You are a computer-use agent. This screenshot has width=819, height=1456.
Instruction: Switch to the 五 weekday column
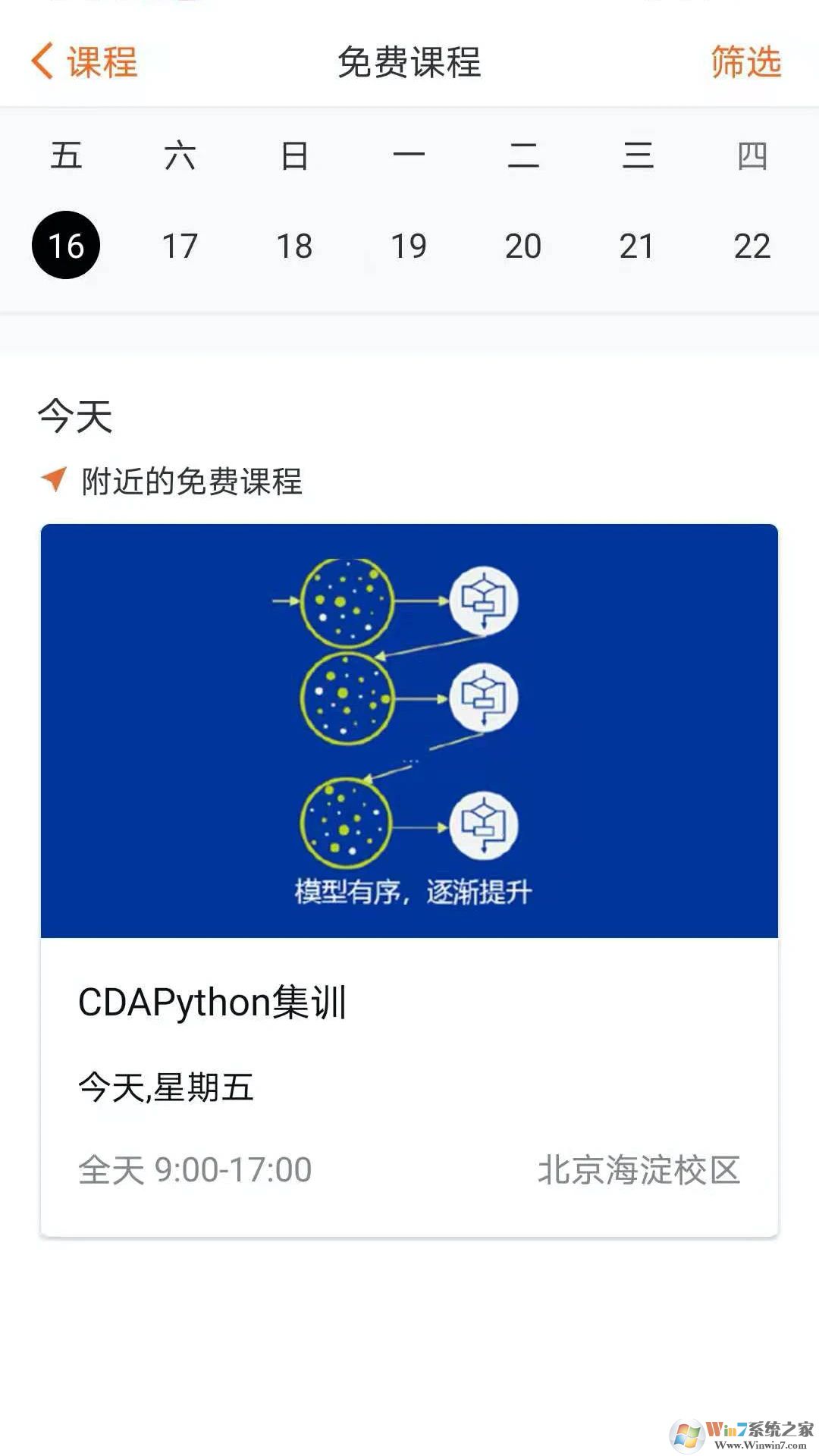(64, 155)
